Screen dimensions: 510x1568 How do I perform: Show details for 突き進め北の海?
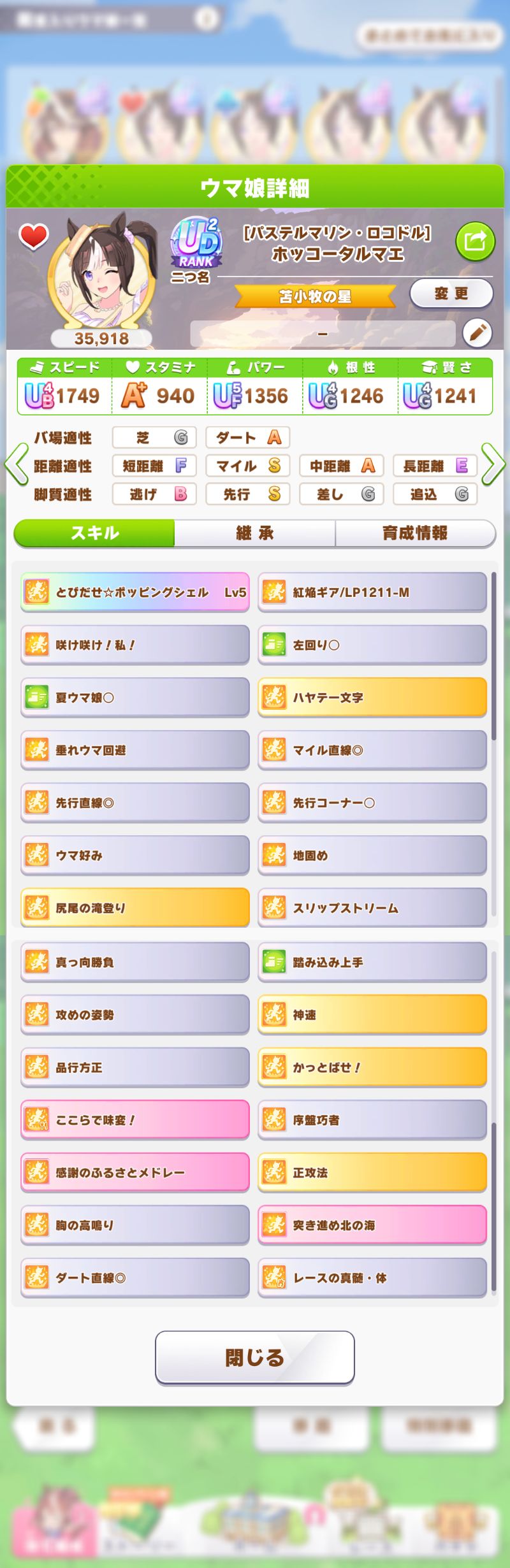[372, 1225]
